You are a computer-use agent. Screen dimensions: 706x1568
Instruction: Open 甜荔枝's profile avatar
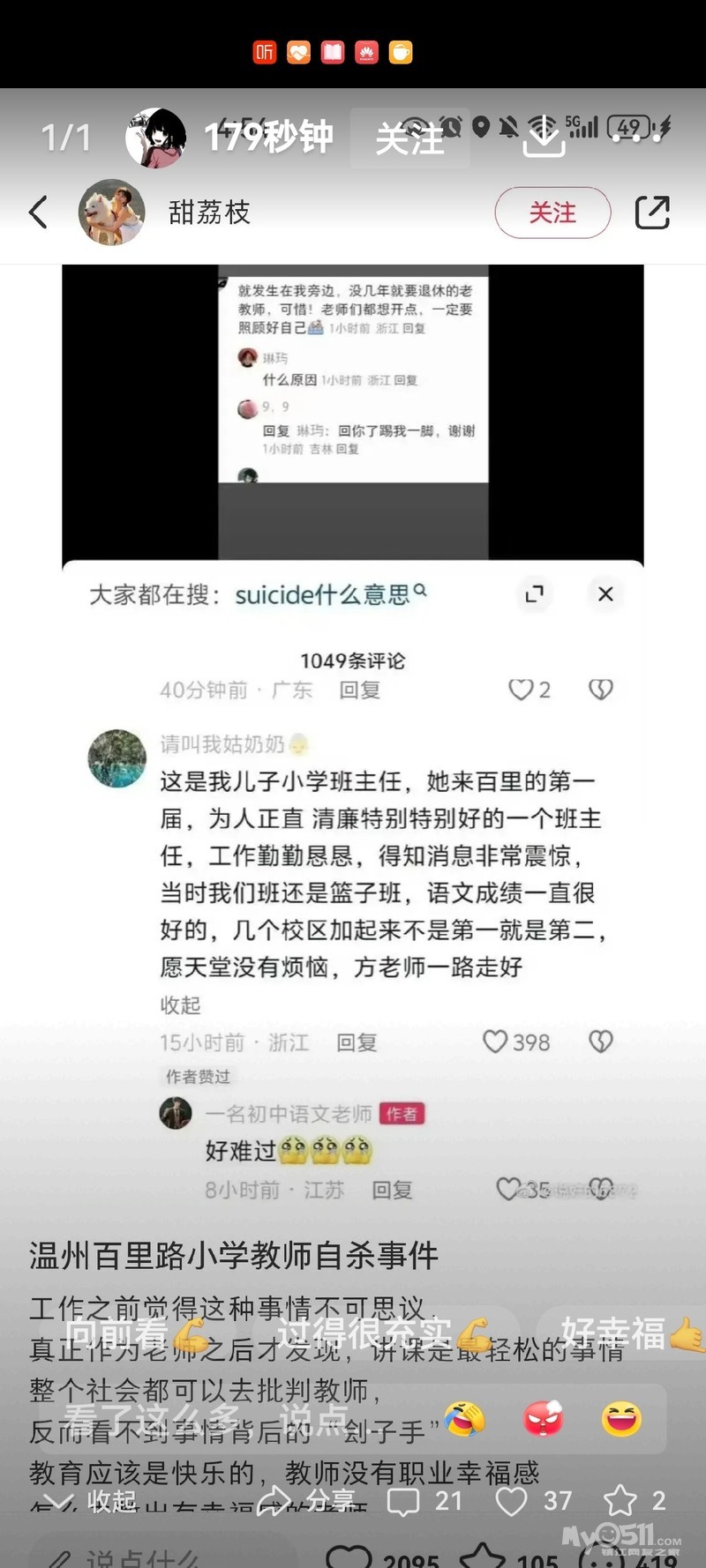(x=111, y=213)
